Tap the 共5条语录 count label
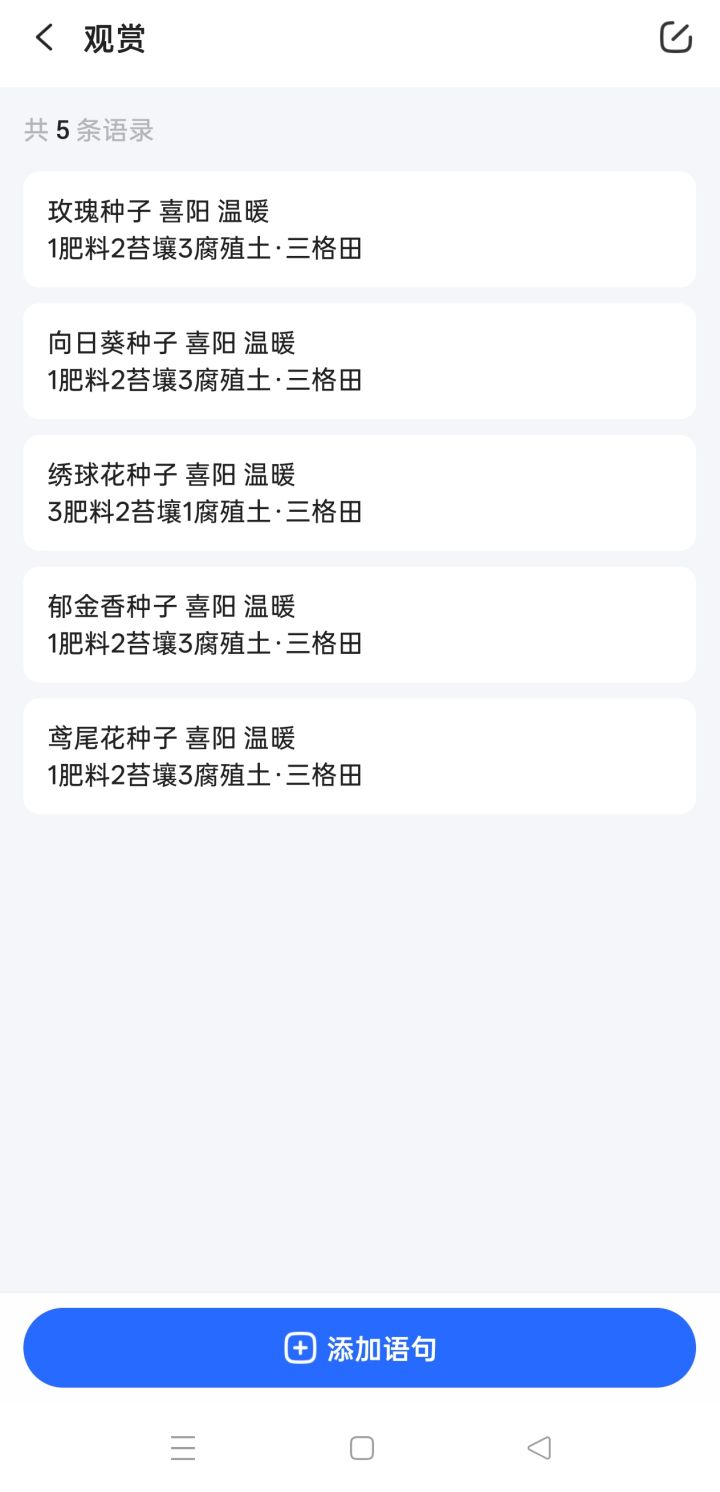 pyautogui.click(x=88, y=131)
